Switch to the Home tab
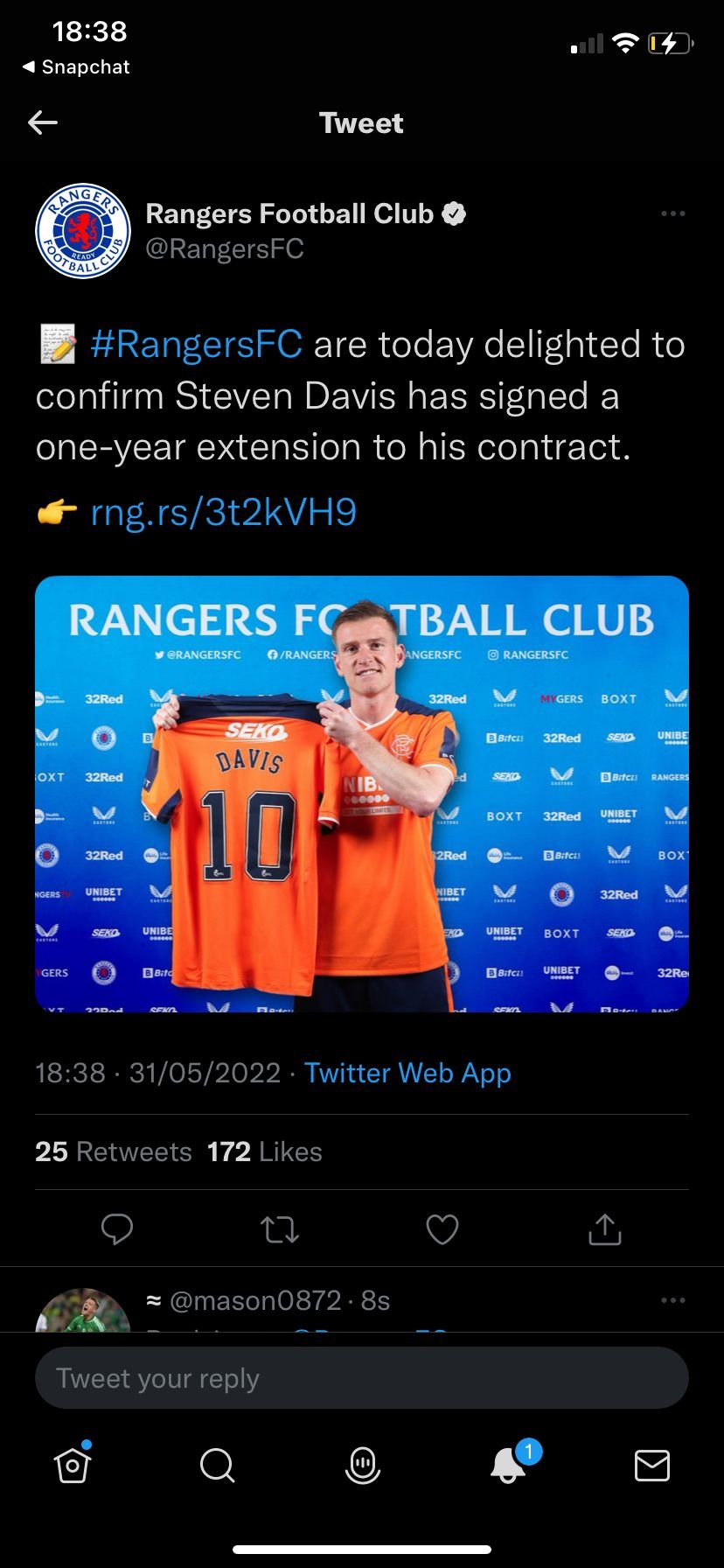The height and width of the screenshot is (1568, 724). point(73,1464)
